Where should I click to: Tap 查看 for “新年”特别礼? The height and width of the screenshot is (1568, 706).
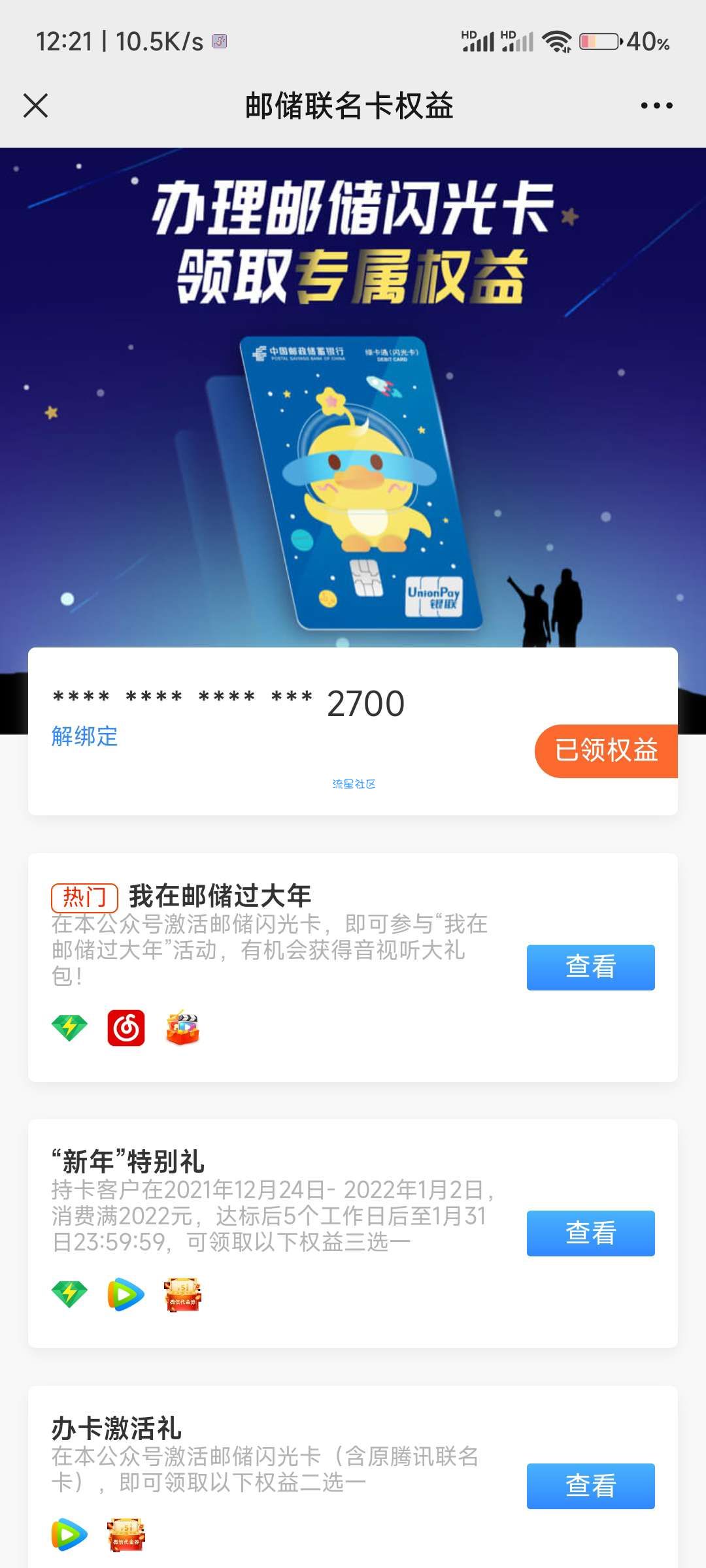(590, 1233)
